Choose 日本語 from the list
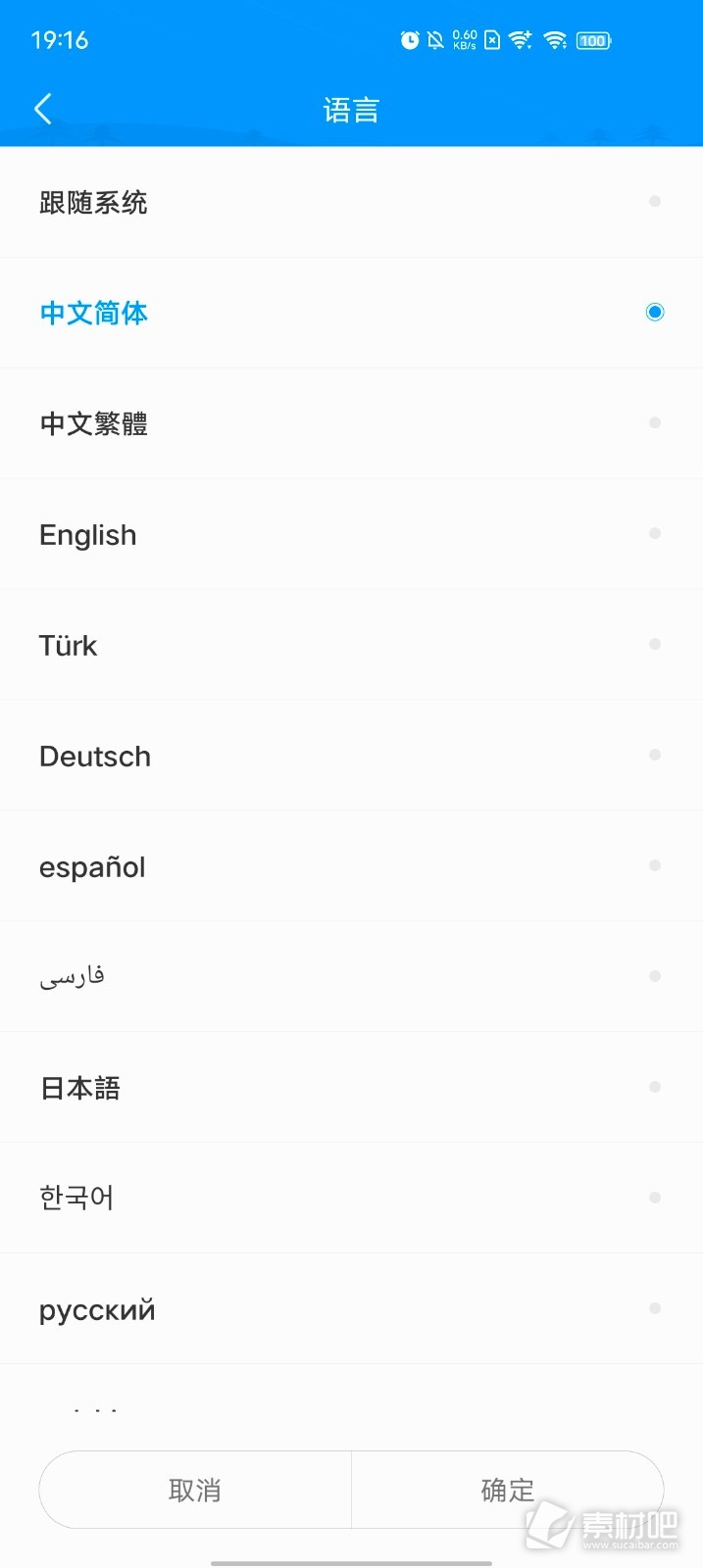 pos(351,1088)
